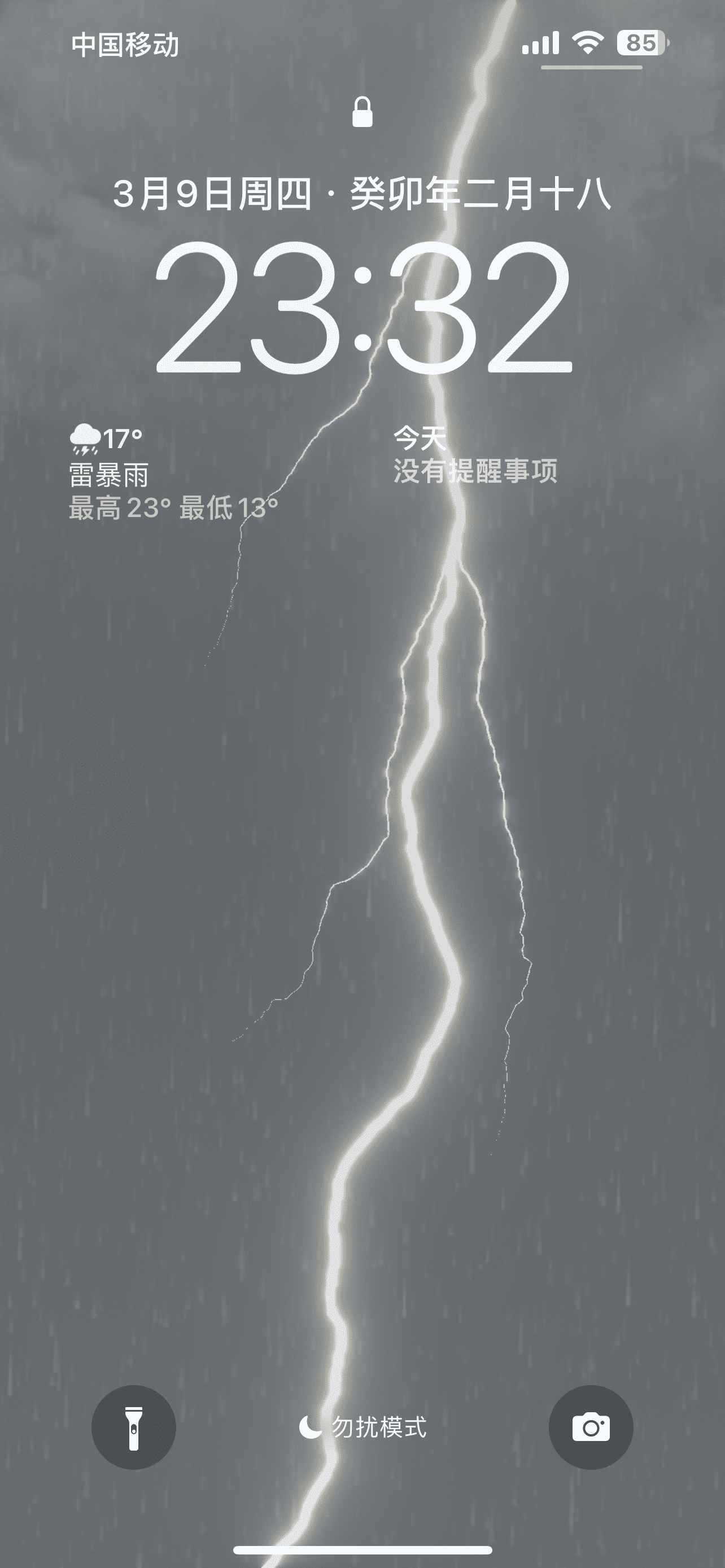Open the camera from lock screen
725x1568 pixels.
[x=591, y=1427]
